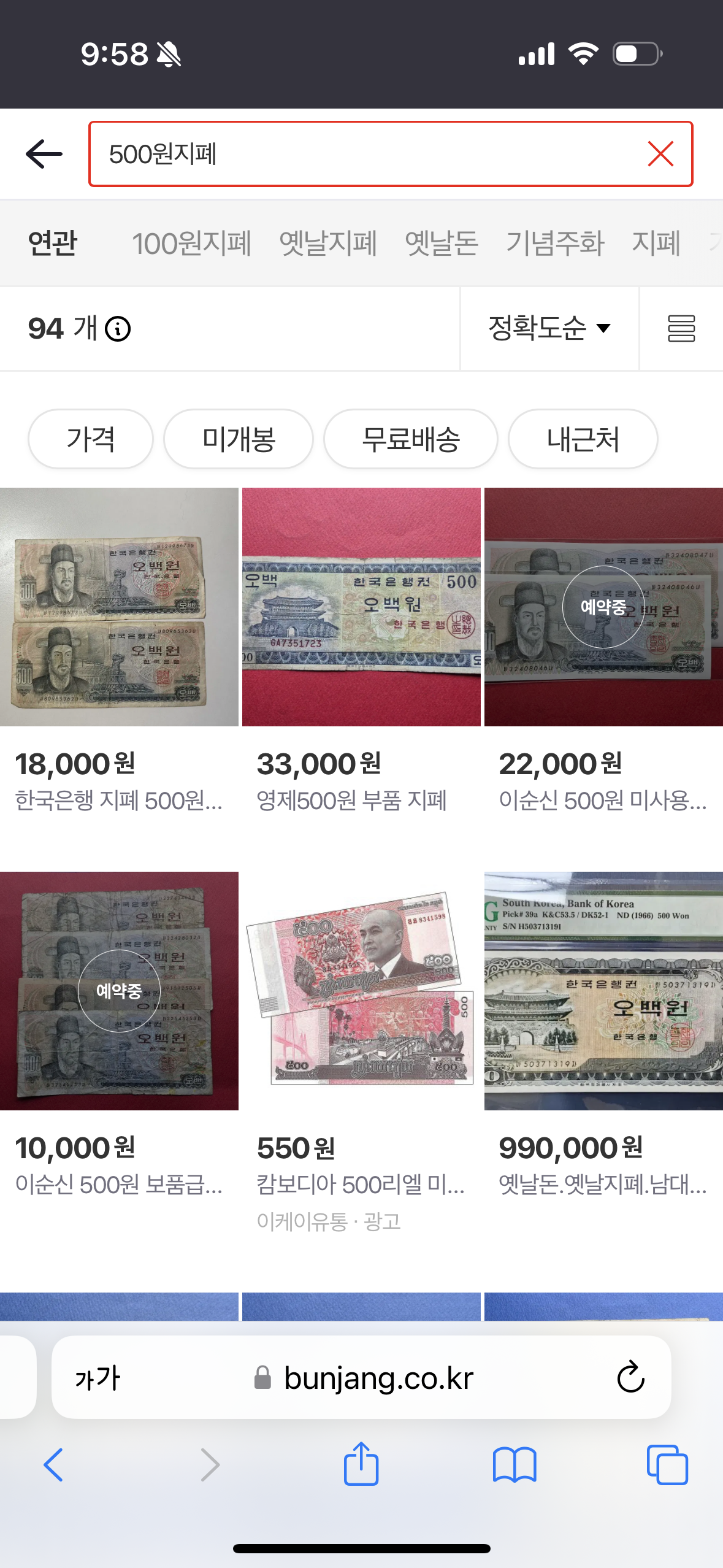Apply the 내근처 filter chip
Image resolution: width=723 pixels, height=1568 pixels.
click(583, 439)
